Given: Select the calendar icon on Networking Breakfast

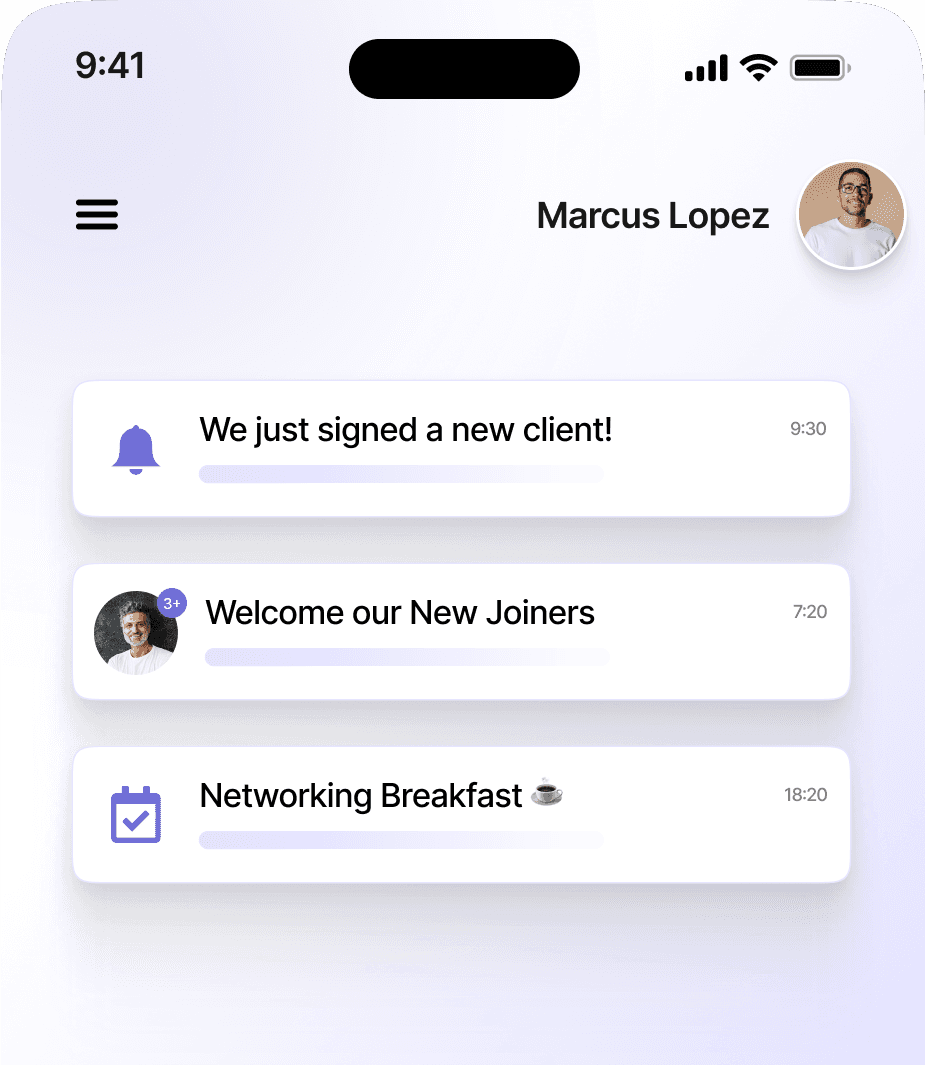Looking at the screenshot, I should coord(136,815).
